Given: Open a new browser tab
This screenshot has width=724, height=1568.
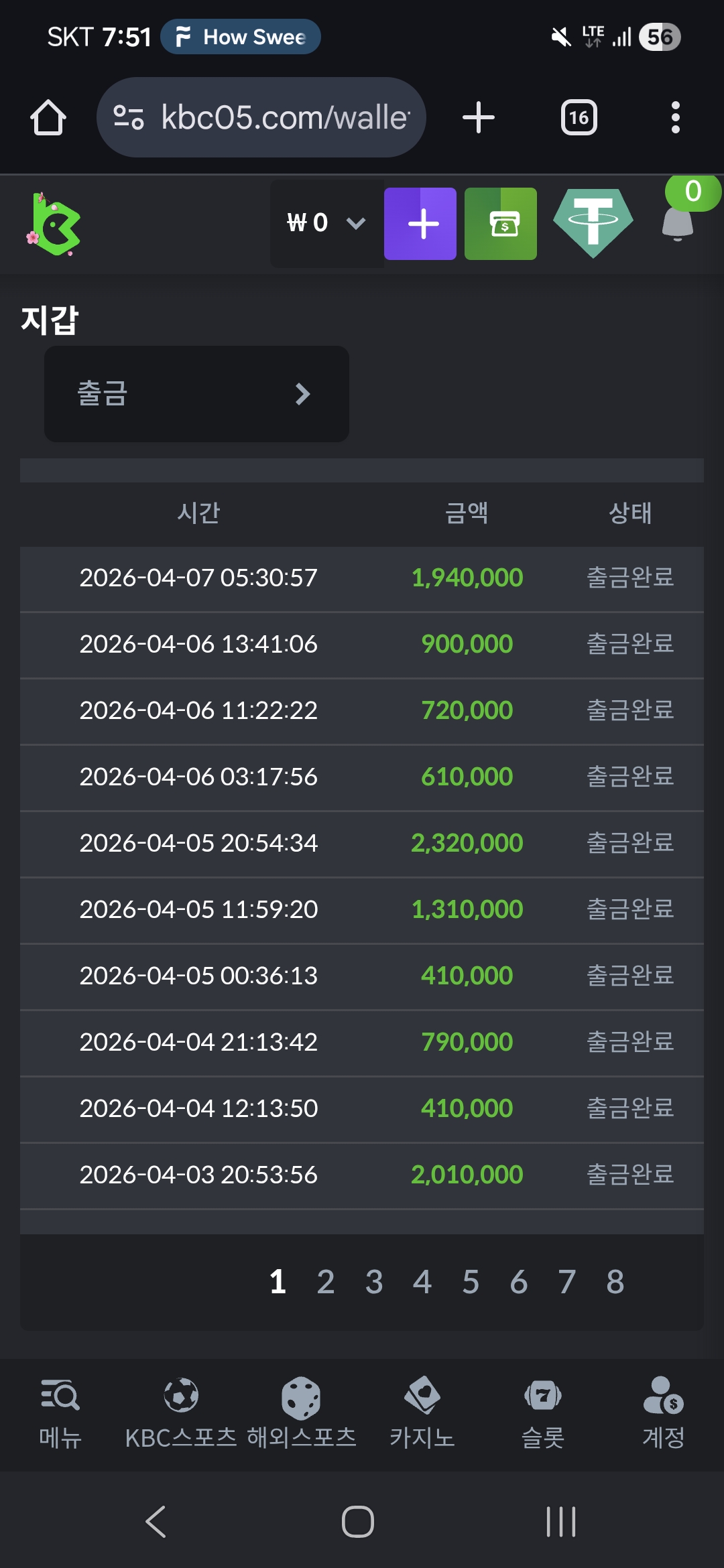Looking at the screenshot, I should pos(479,118).
